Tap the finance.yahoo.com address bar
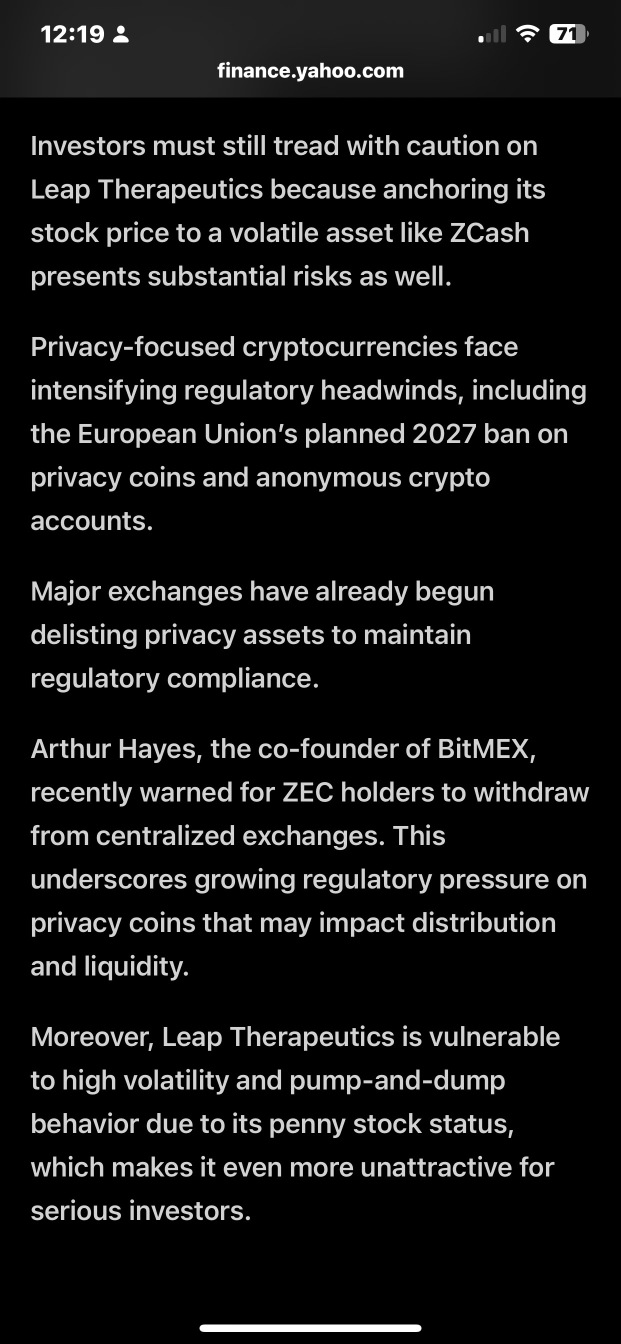621x1344 pixels. (310, 71)
